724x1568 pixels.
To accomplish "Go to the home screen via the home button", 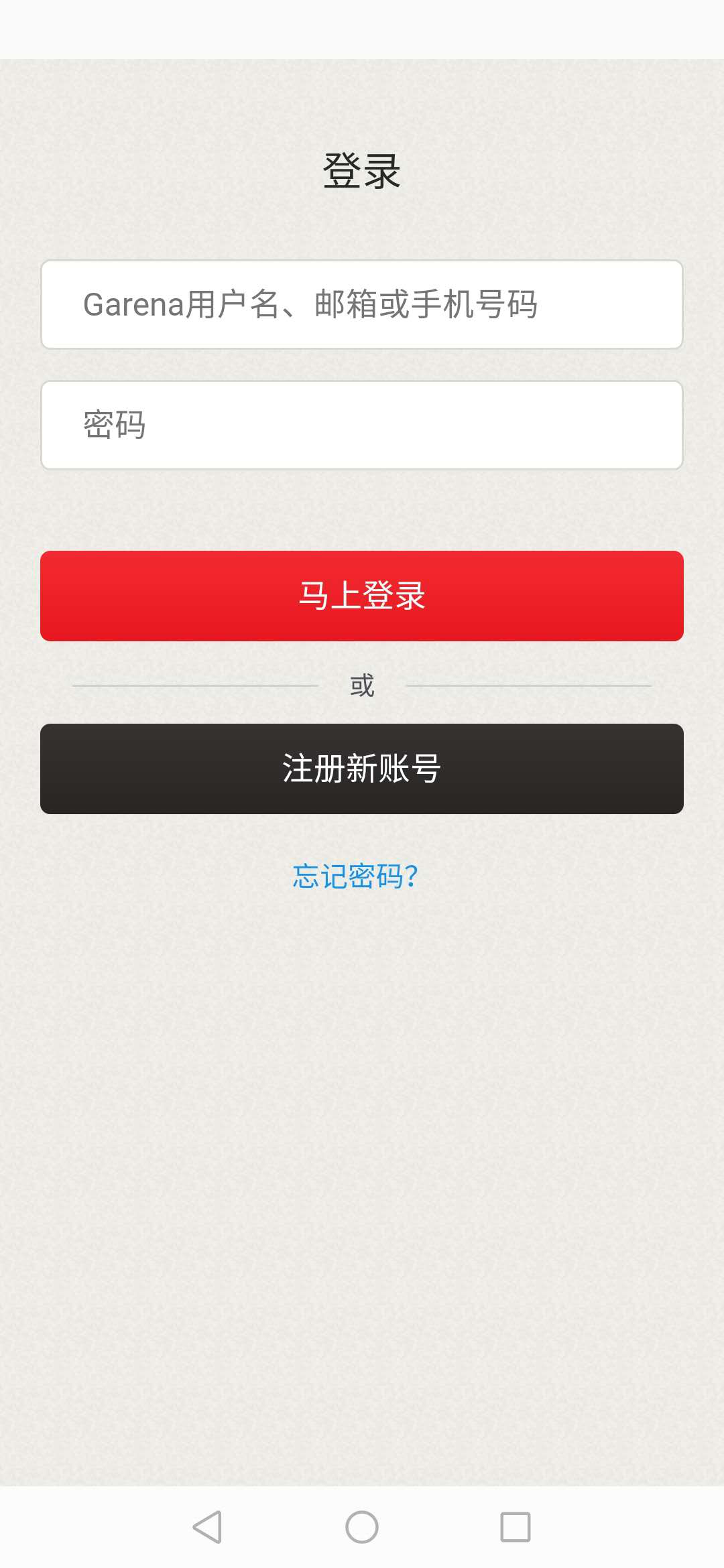I will [x=362, y=1527].
